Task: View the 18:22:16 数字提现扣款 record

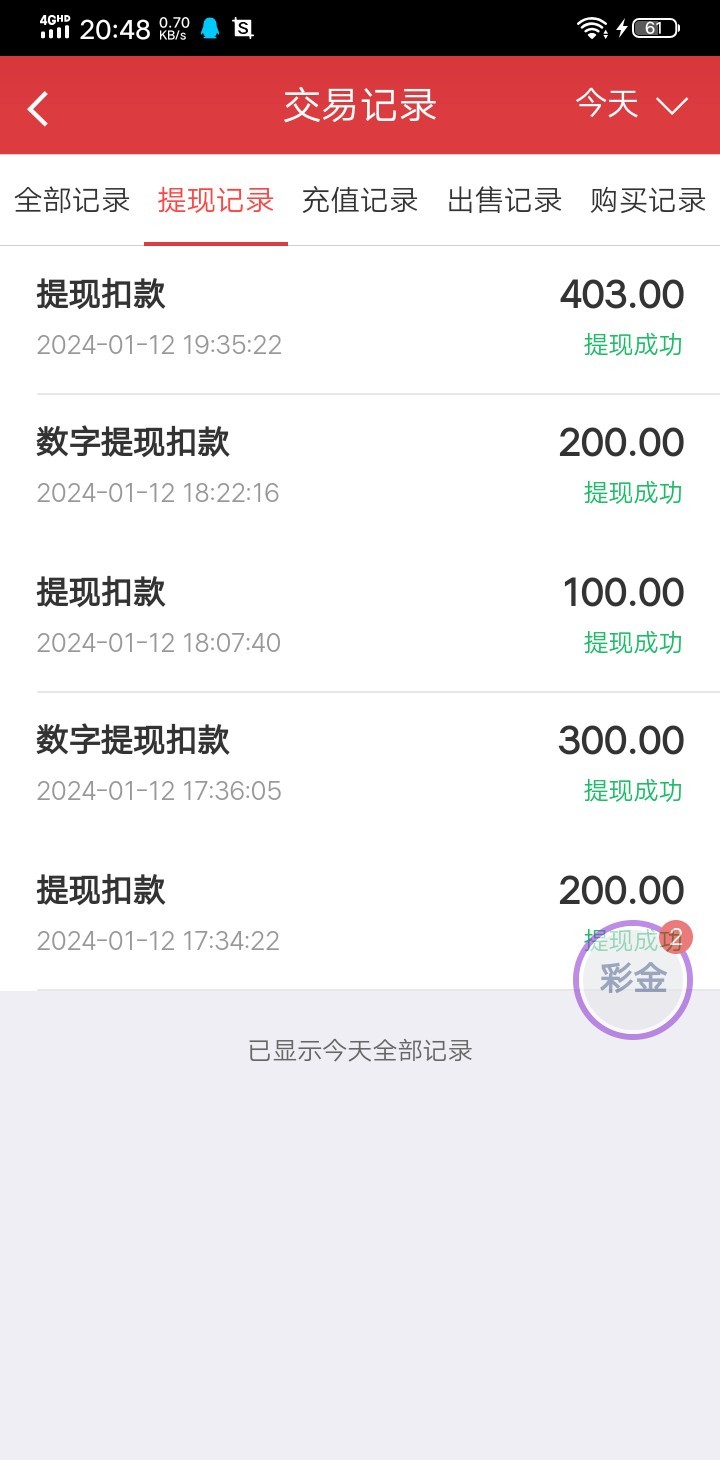Action: (x=360, y=467)
